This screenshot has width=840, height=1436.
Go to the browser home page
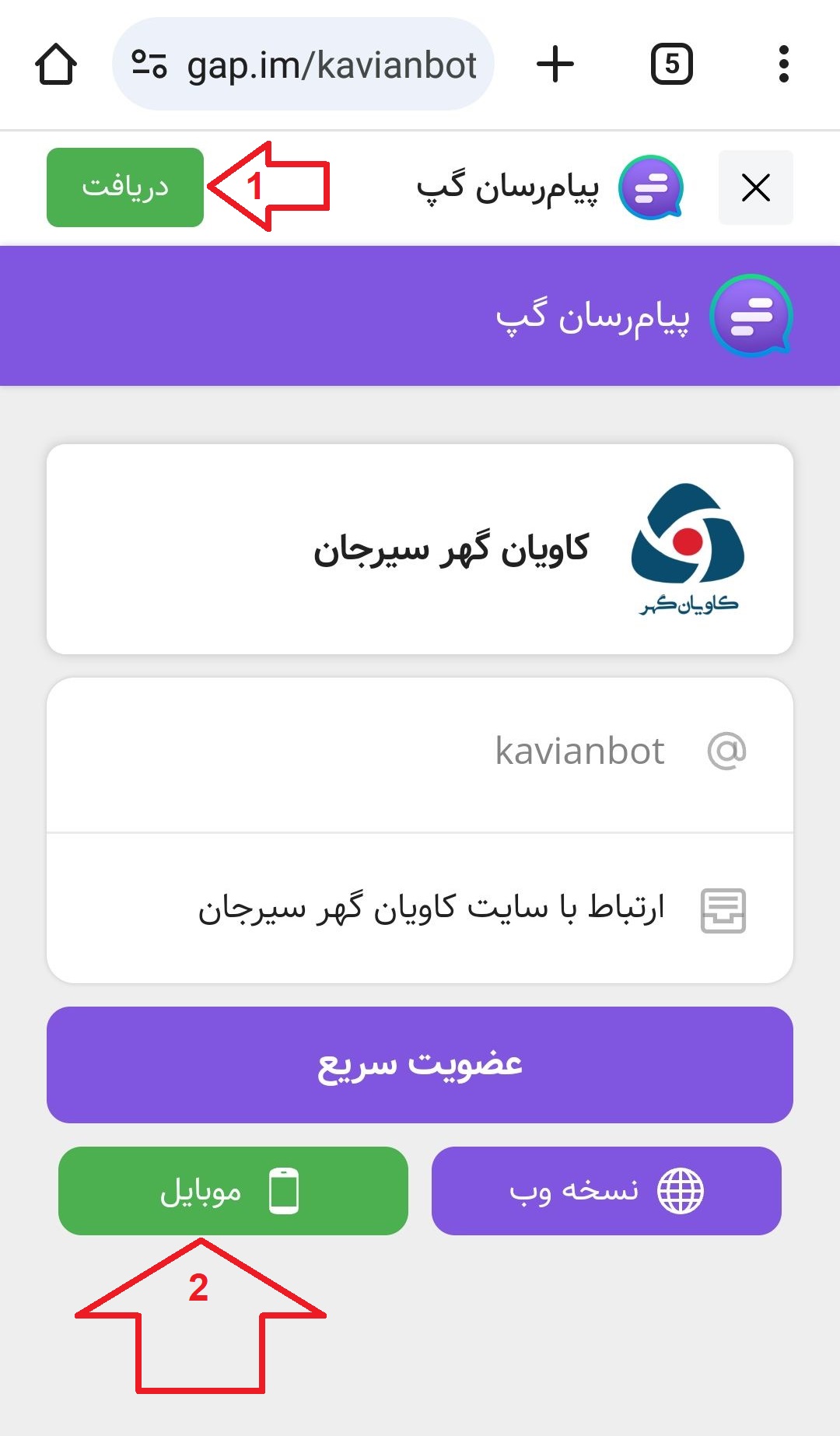(x=56, y=65)
